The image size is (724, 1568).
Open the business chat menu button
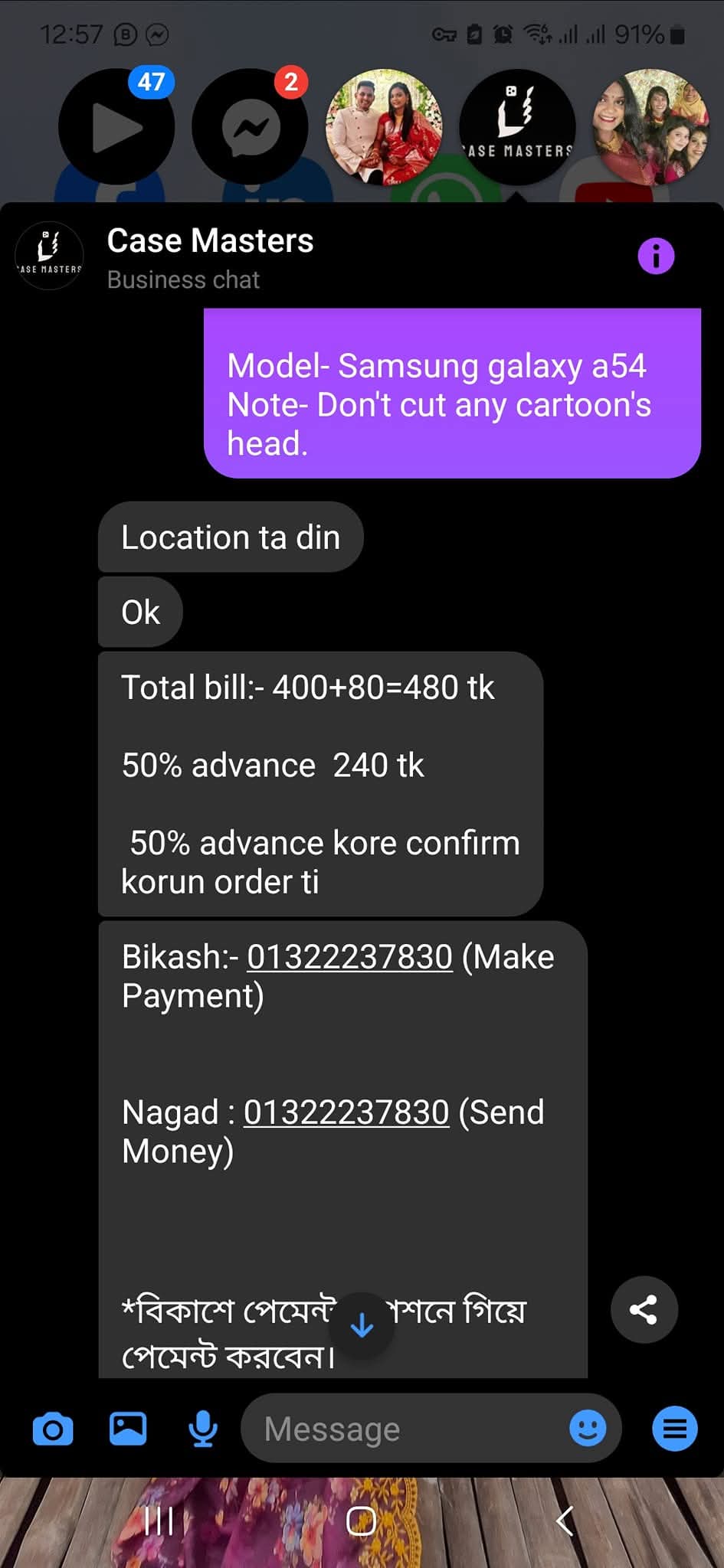[675, 1429]
